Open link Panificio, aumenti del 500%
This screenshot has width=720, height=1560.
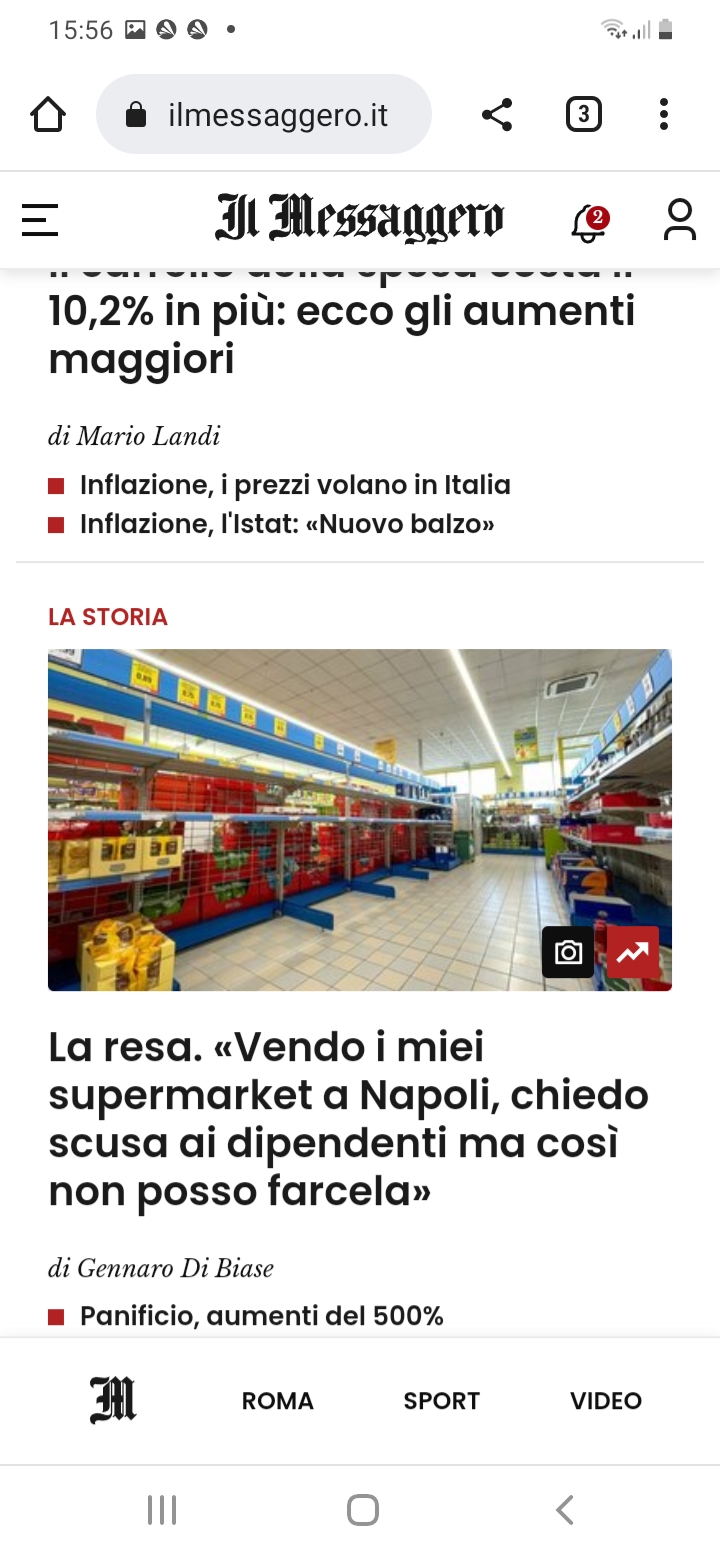point(261,1316)
